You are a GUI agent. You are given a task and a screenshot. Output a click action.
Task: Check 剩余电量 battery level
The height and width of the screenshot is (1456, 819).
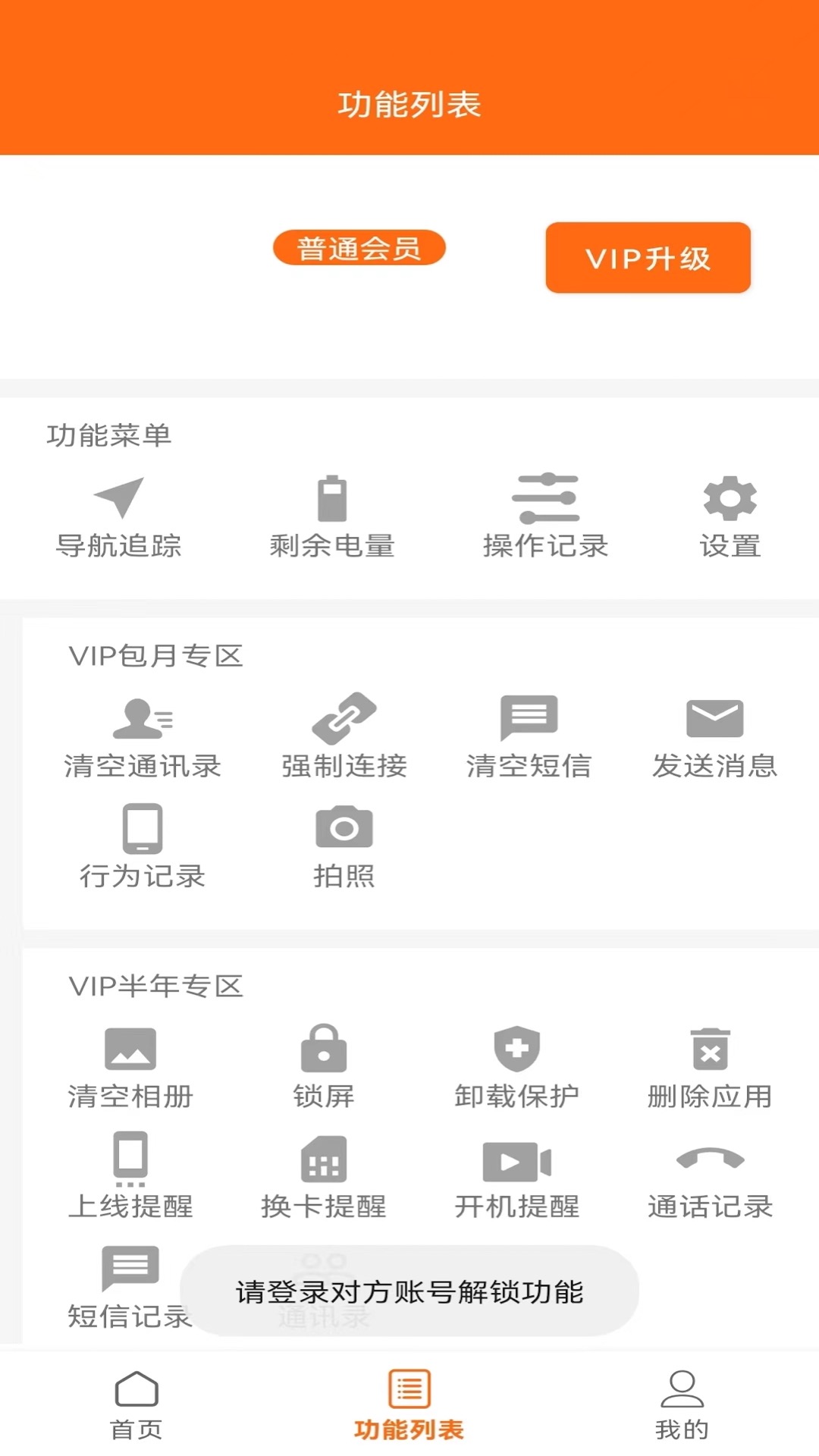click(332, 516)
